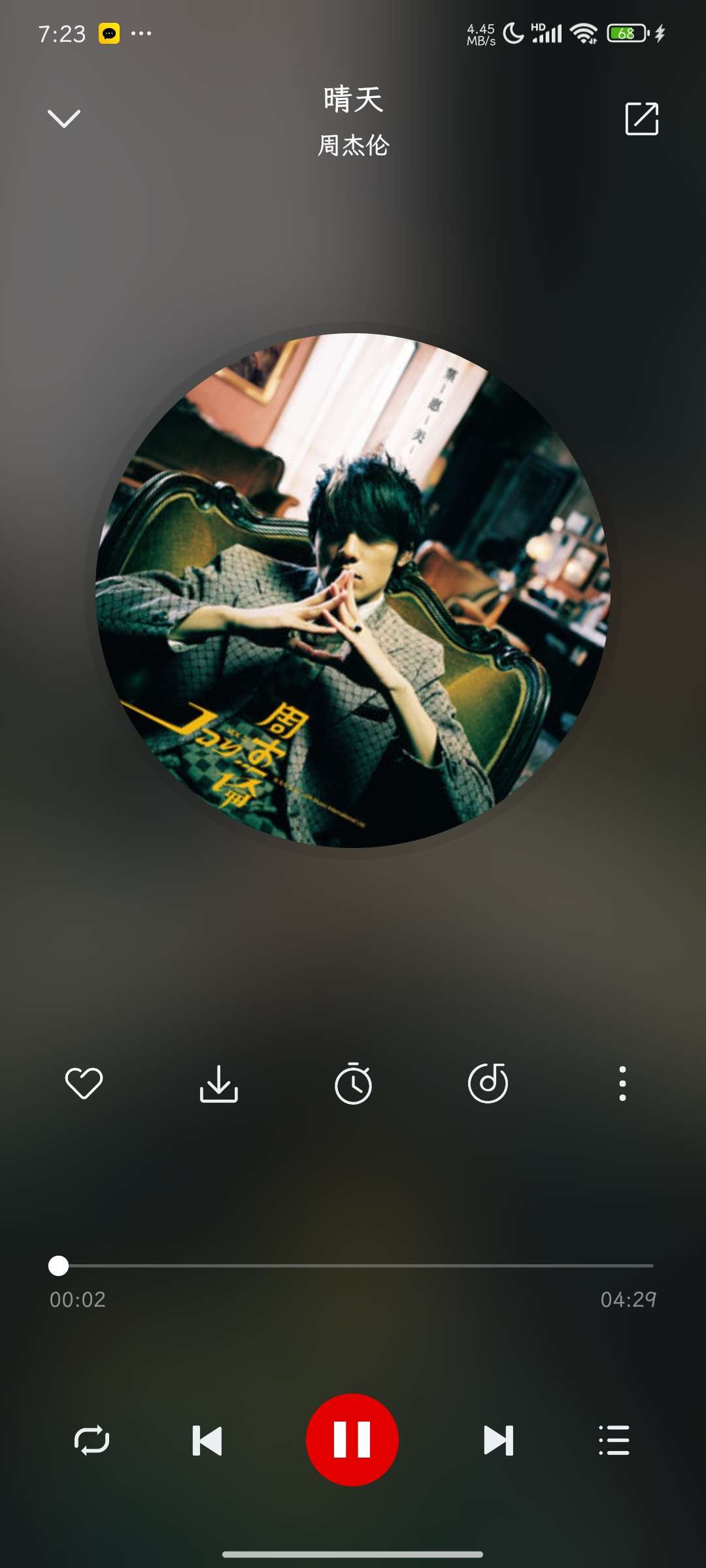Download the song 晴天
This screenshot has width=706, height=1568.
click(x=219, y=1083)
